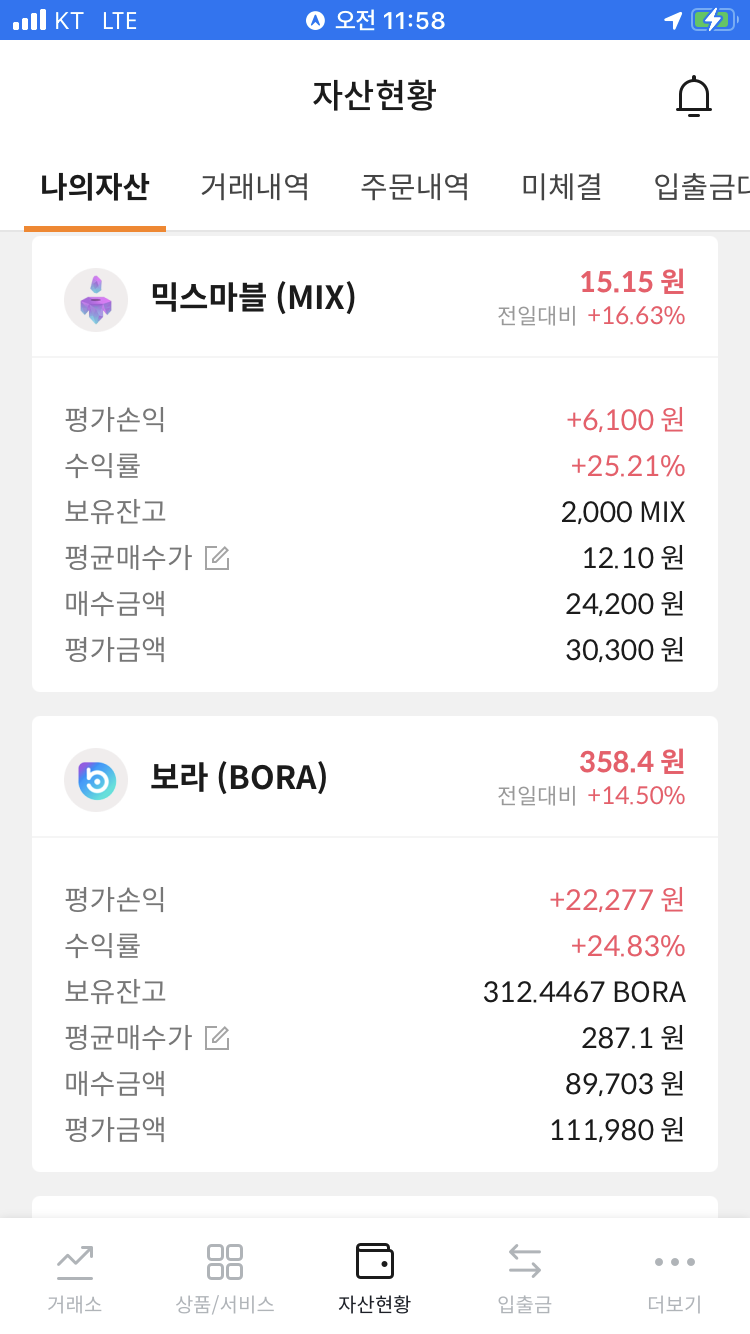Switch to the 미체결 tab

(562, 187)
